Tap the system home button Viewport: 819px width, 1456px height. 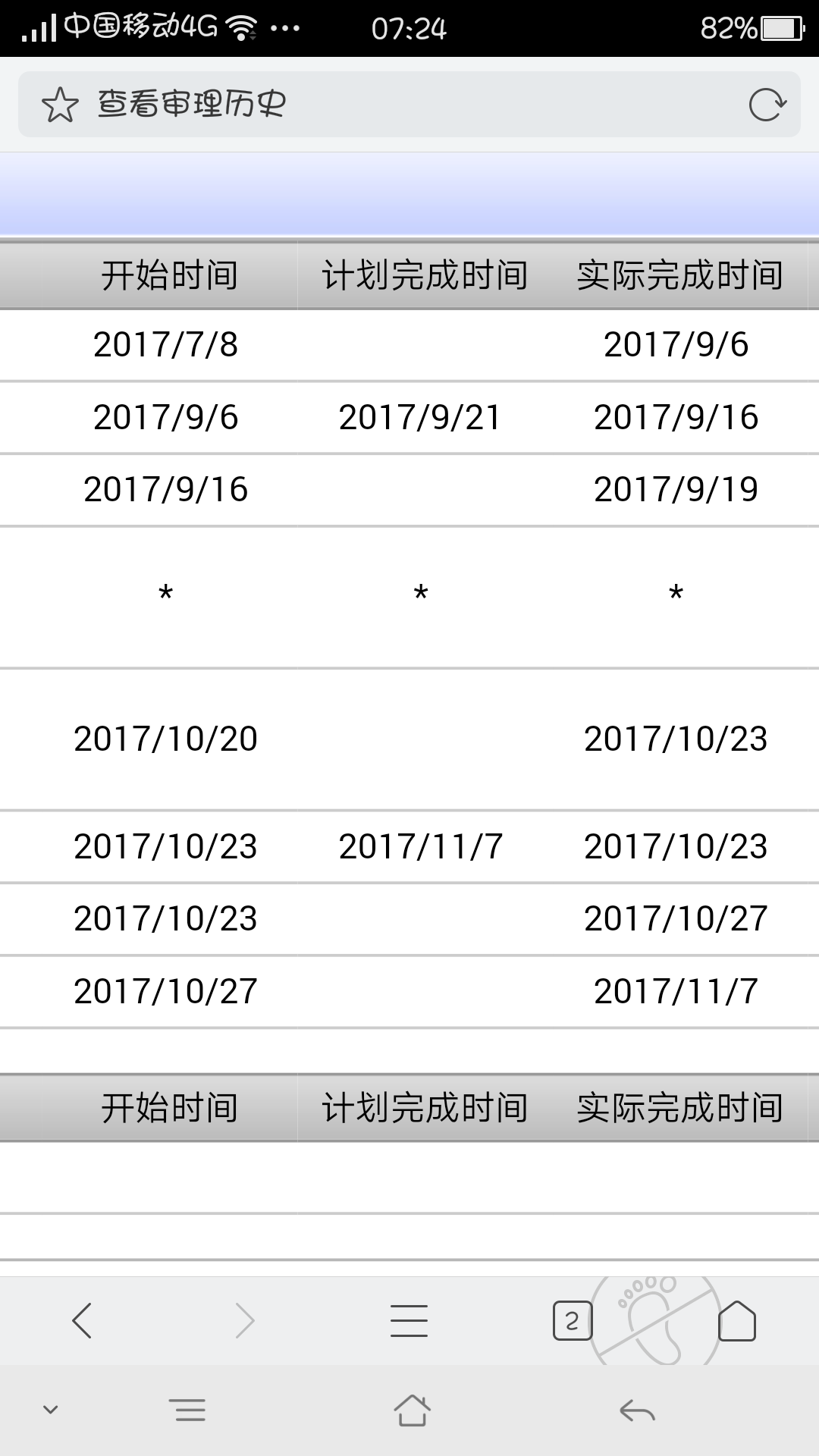click(412, 1410)
